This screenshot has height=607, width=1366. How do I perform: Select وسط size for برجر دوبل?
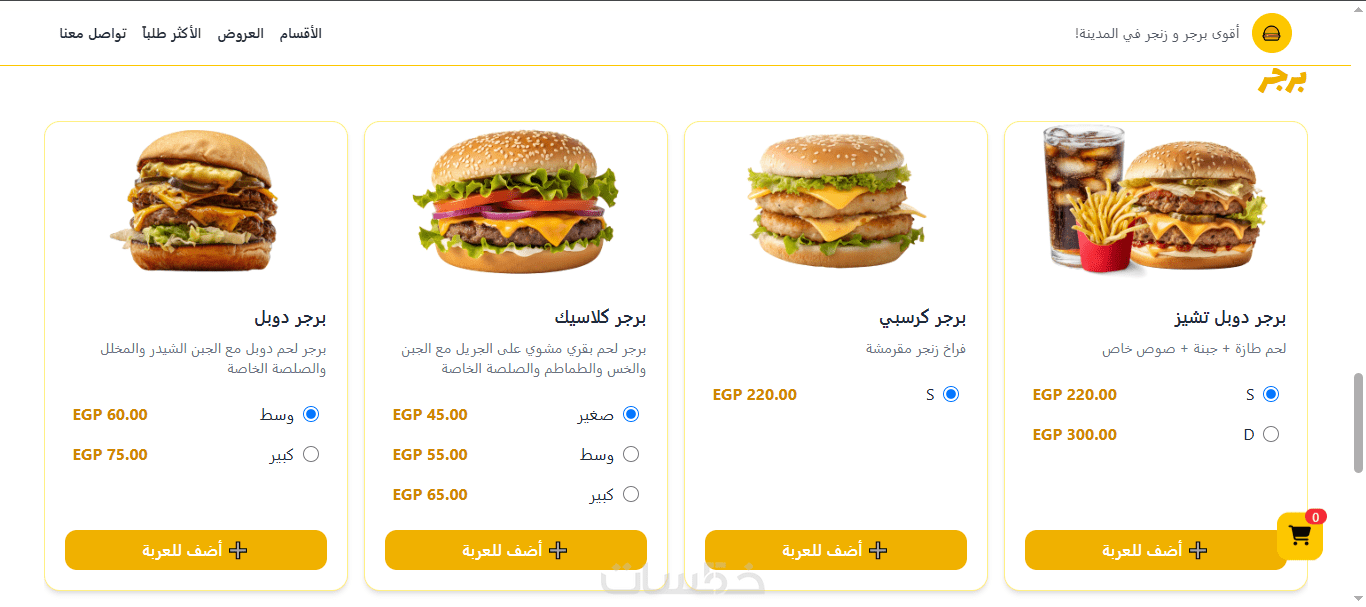(x=310, y=414)
